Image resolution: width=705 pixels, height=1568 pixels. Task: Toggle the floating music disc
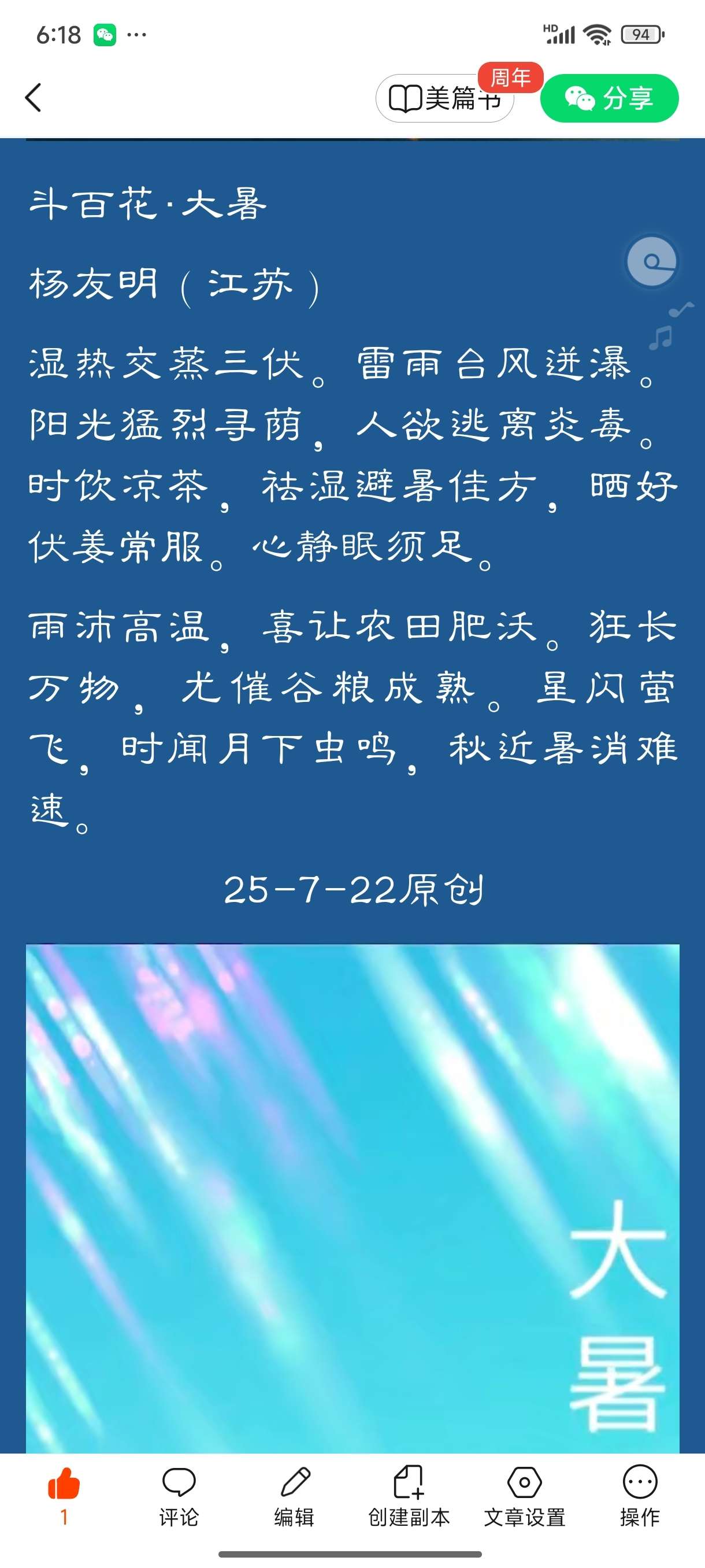point(651,262)
